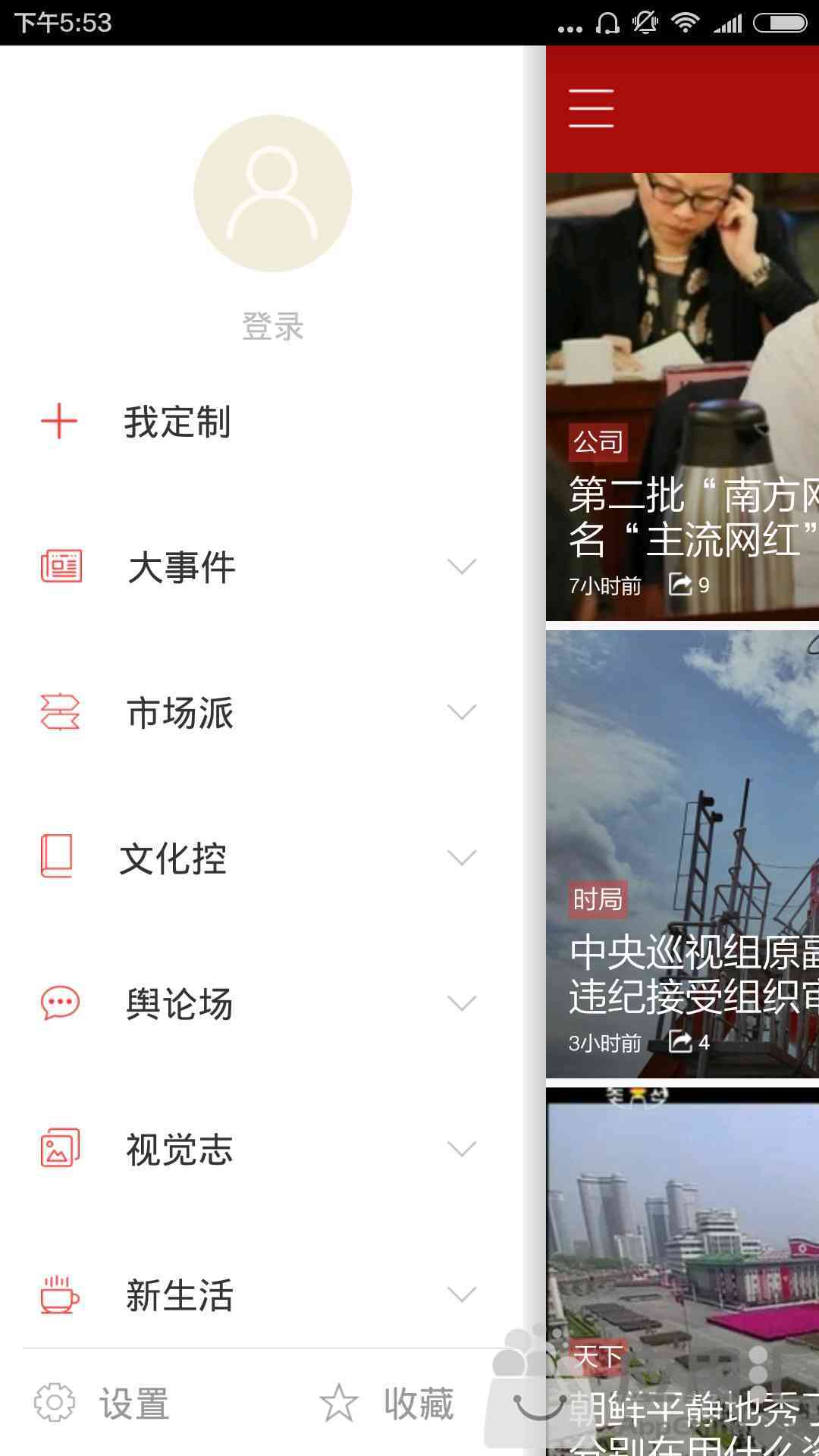
Task: Expand the 舆论场 chevron
Action: click(x=461, y=1003)
